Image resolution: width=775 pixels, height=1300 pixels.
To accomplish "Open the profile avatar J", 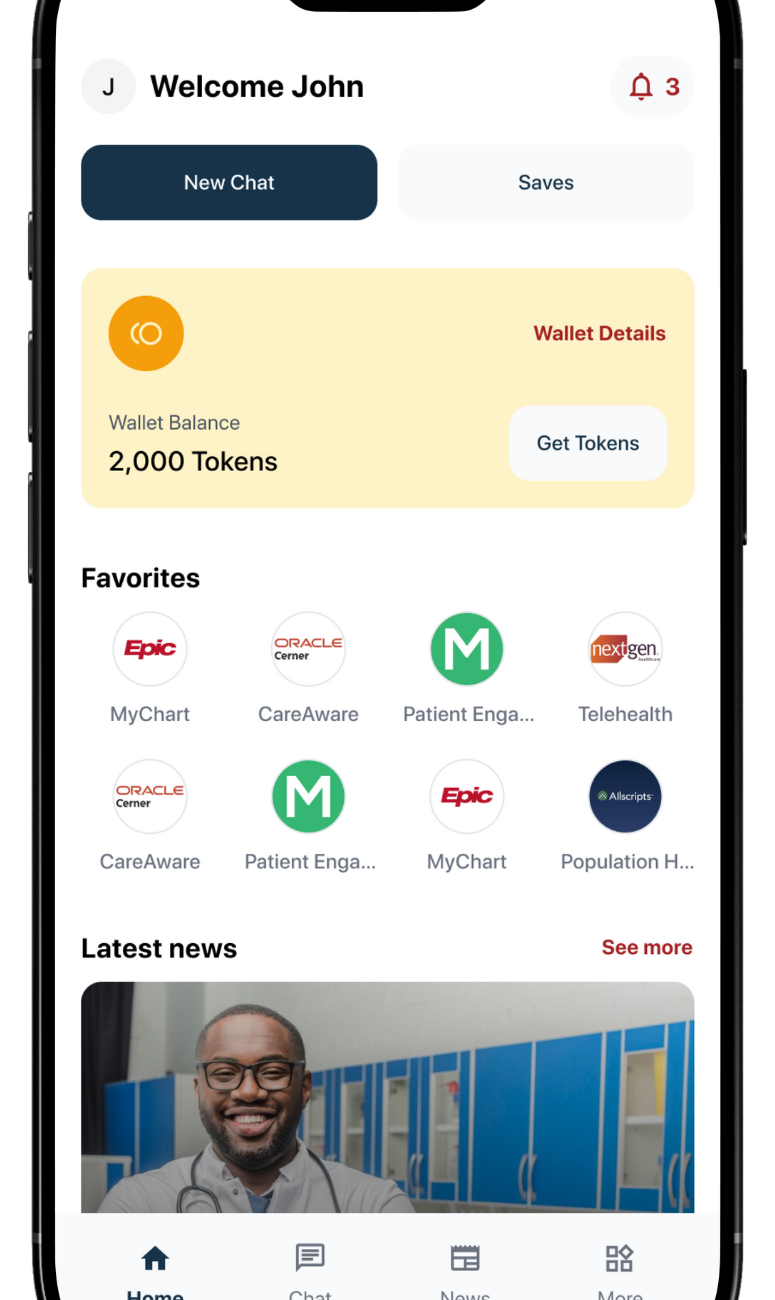I will tap(108, 87).
